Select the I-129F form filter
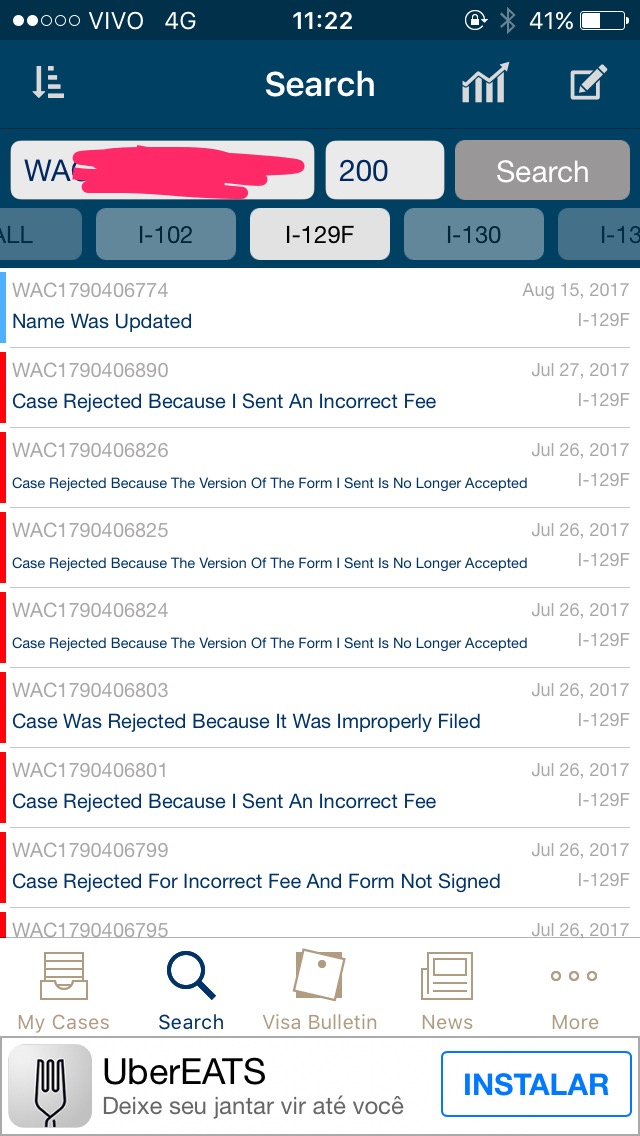 coord(320,235)
